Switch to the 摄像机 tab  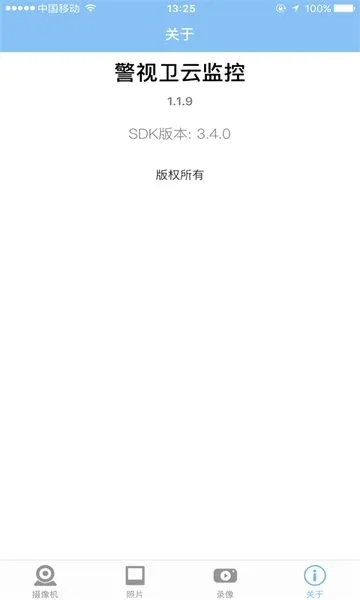click(45, 581)
